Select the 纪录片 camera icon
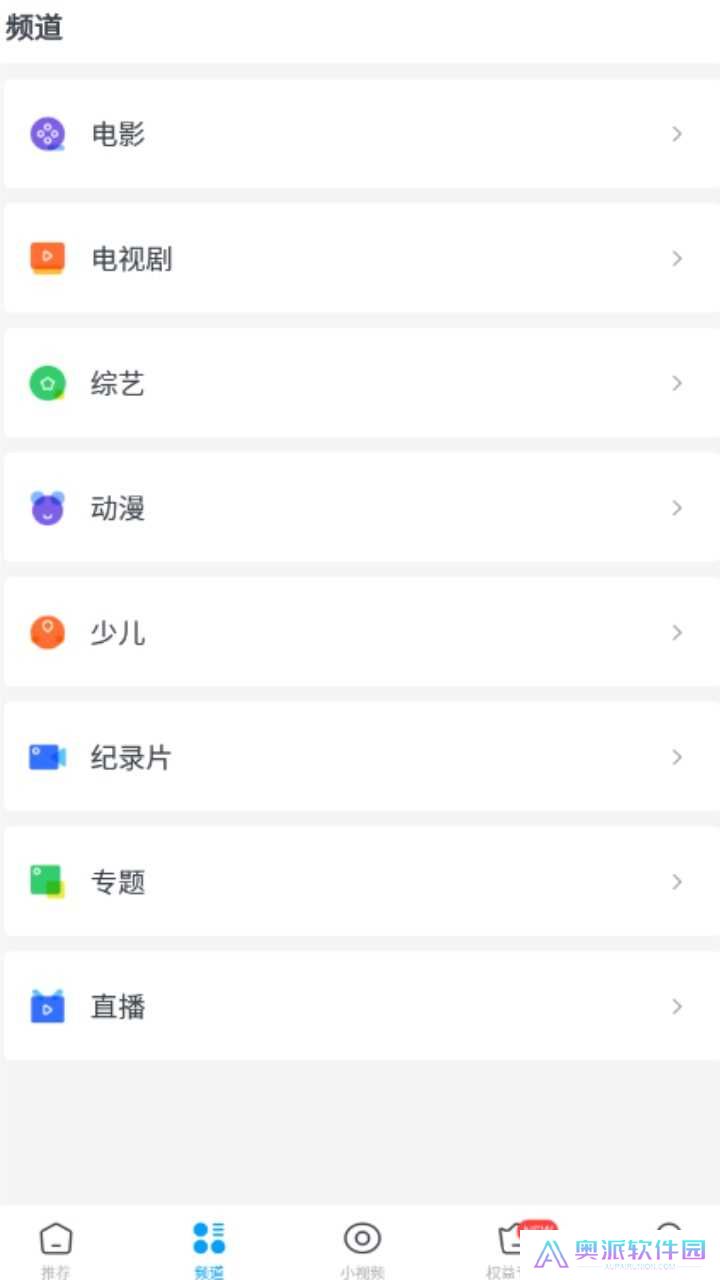 pyautogui.click(x=47, y=757)
